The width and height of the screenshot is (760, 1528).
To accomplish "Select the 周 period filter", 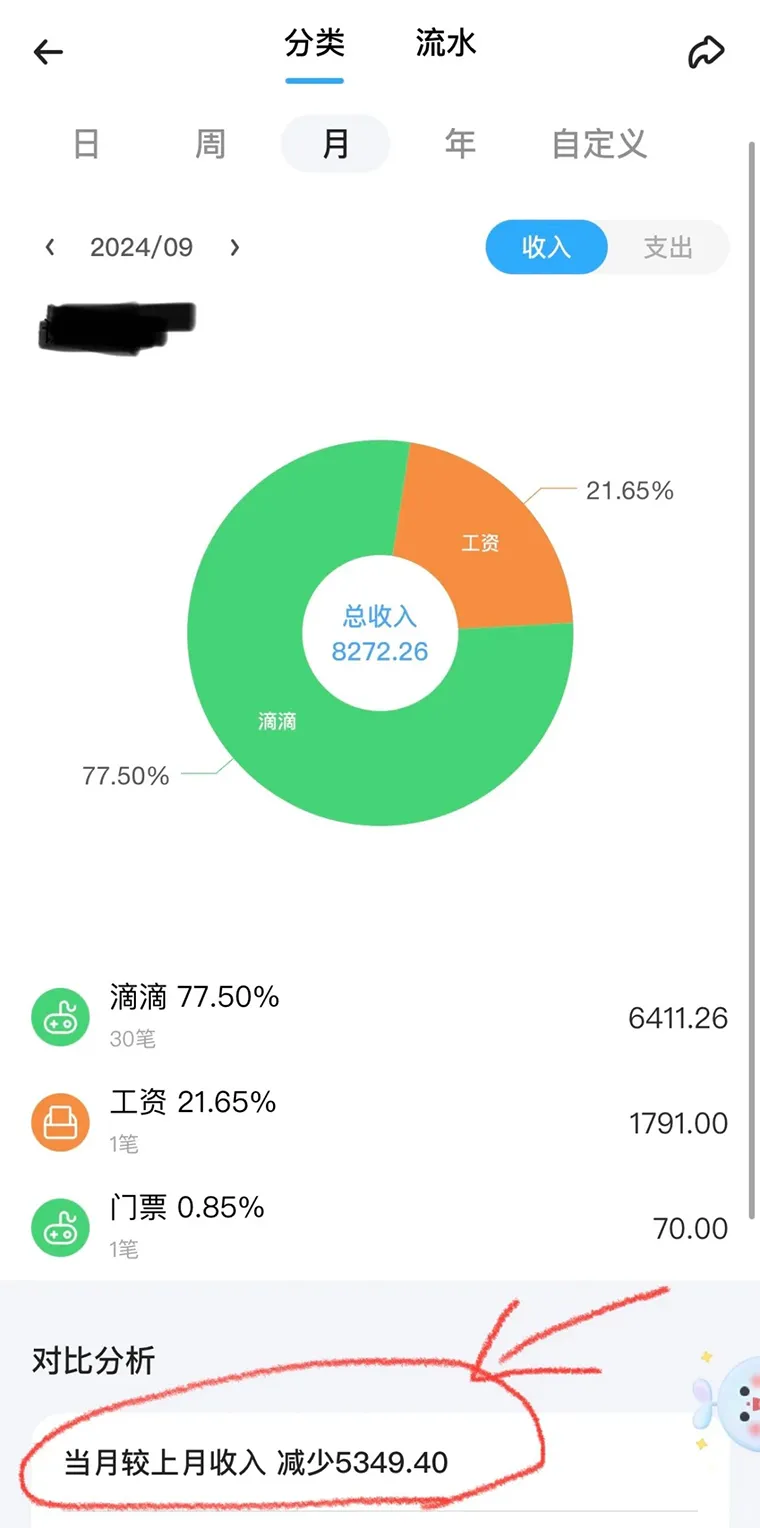I will pyautogui.click(x=209, y=144).
